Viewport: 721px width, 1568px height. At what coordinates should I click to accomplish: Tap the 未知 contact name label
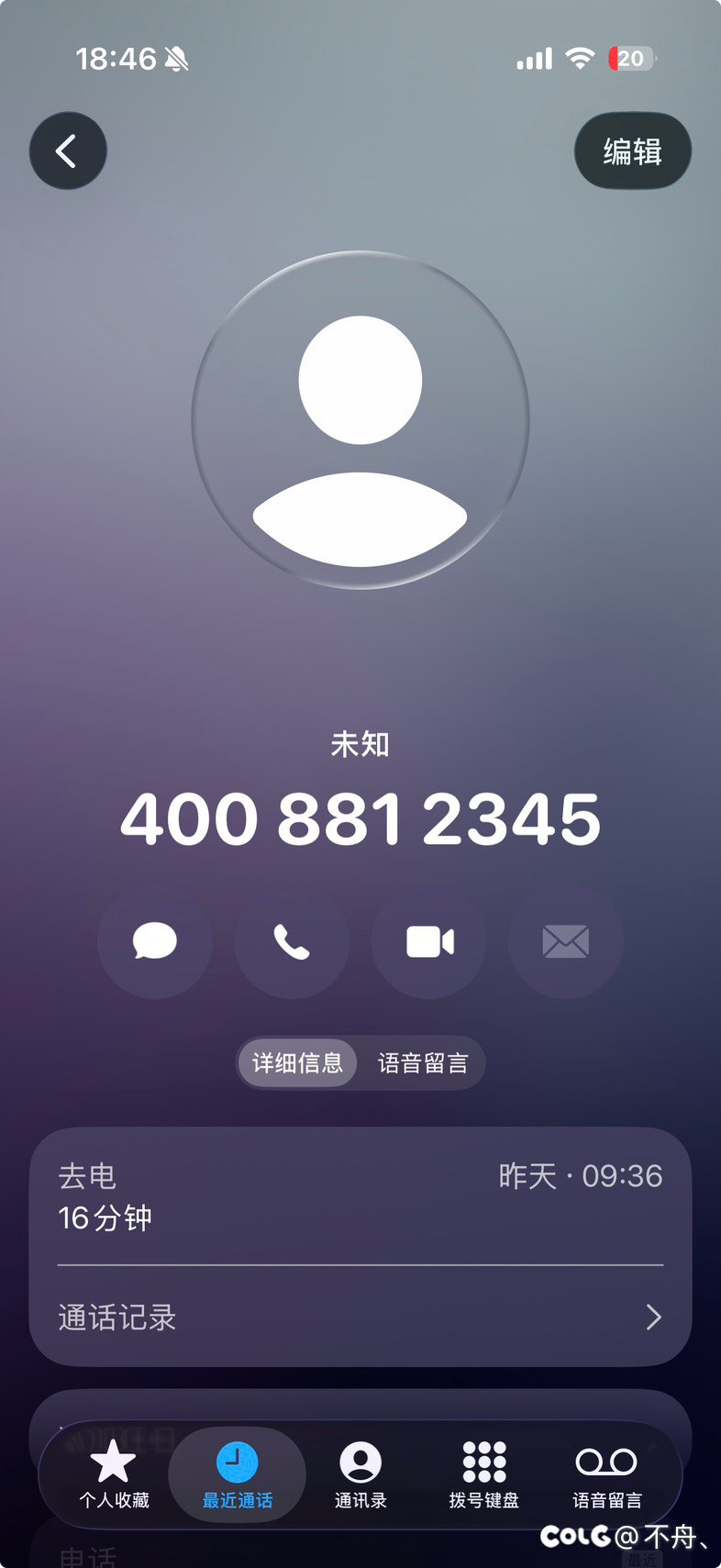[x=360, y=744]
